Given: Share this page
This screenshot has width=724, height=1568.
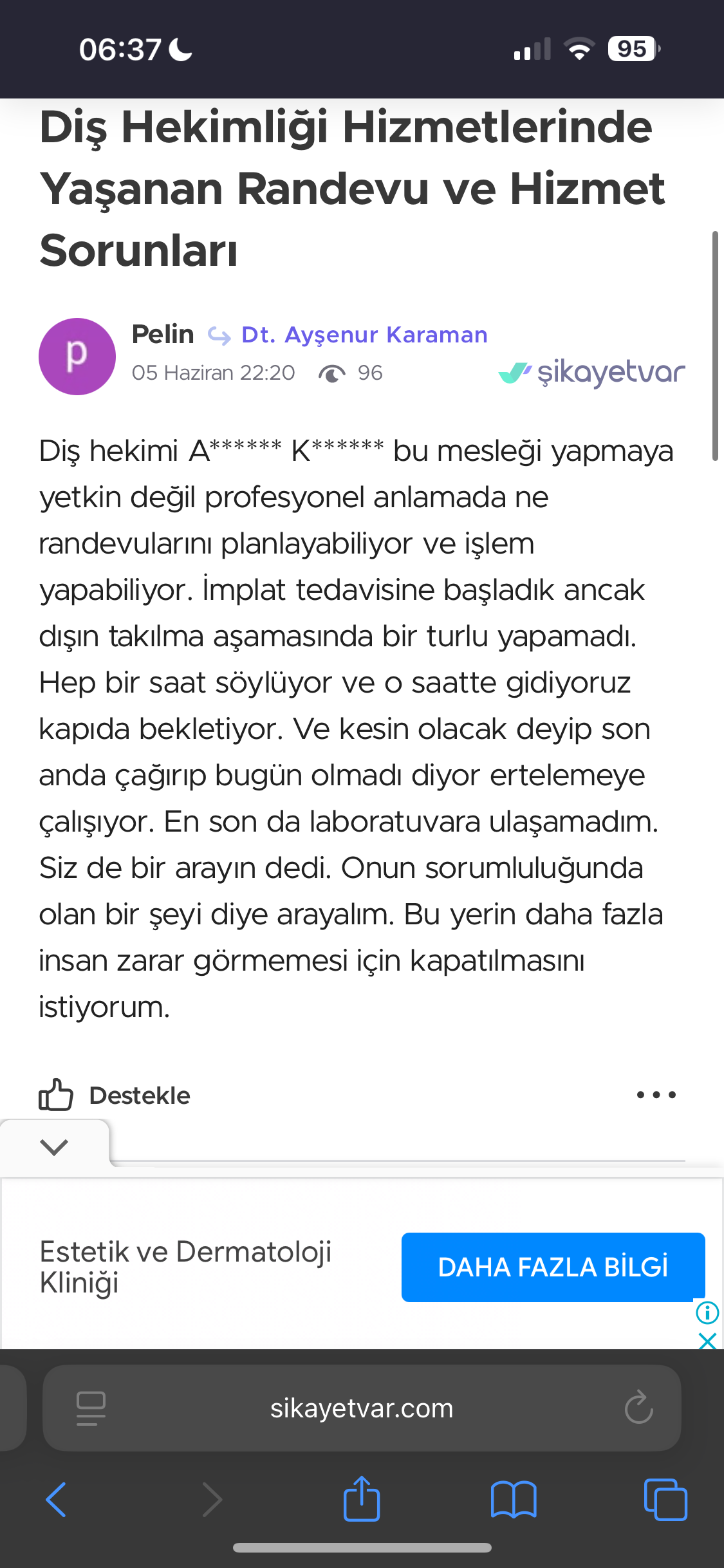Looking at the screenshot, I should [362, 1498].
